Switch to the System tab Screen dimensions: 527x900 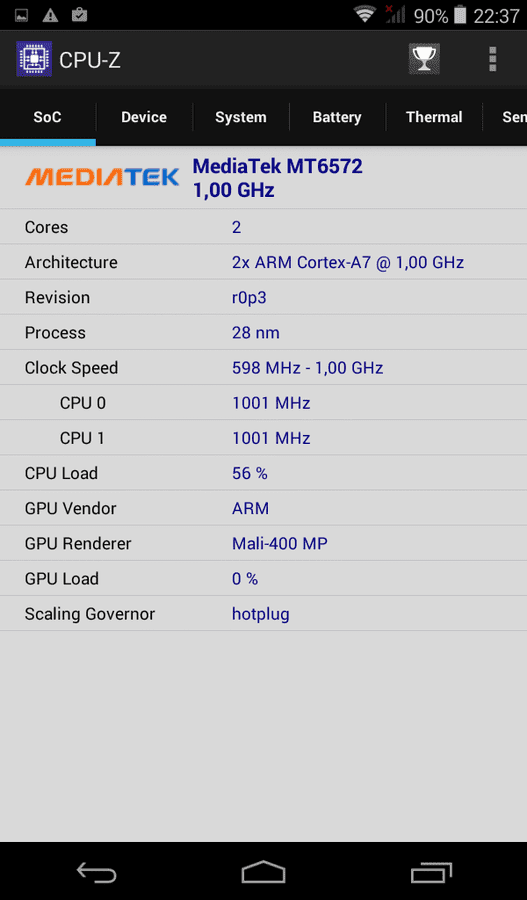click(x=241, y=117)
